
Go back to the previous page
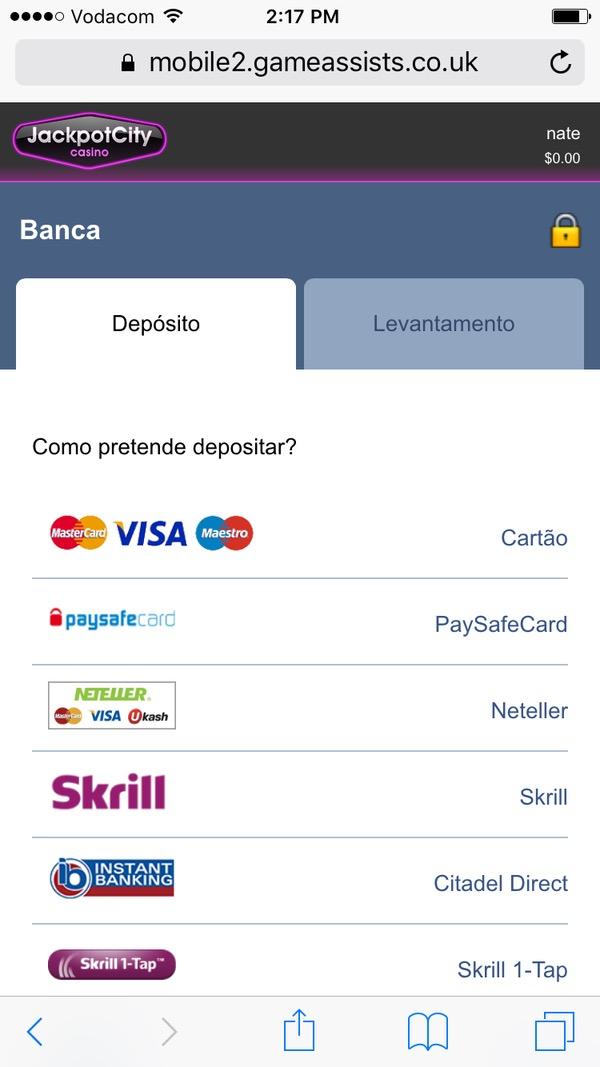[x=35, y=1031]
